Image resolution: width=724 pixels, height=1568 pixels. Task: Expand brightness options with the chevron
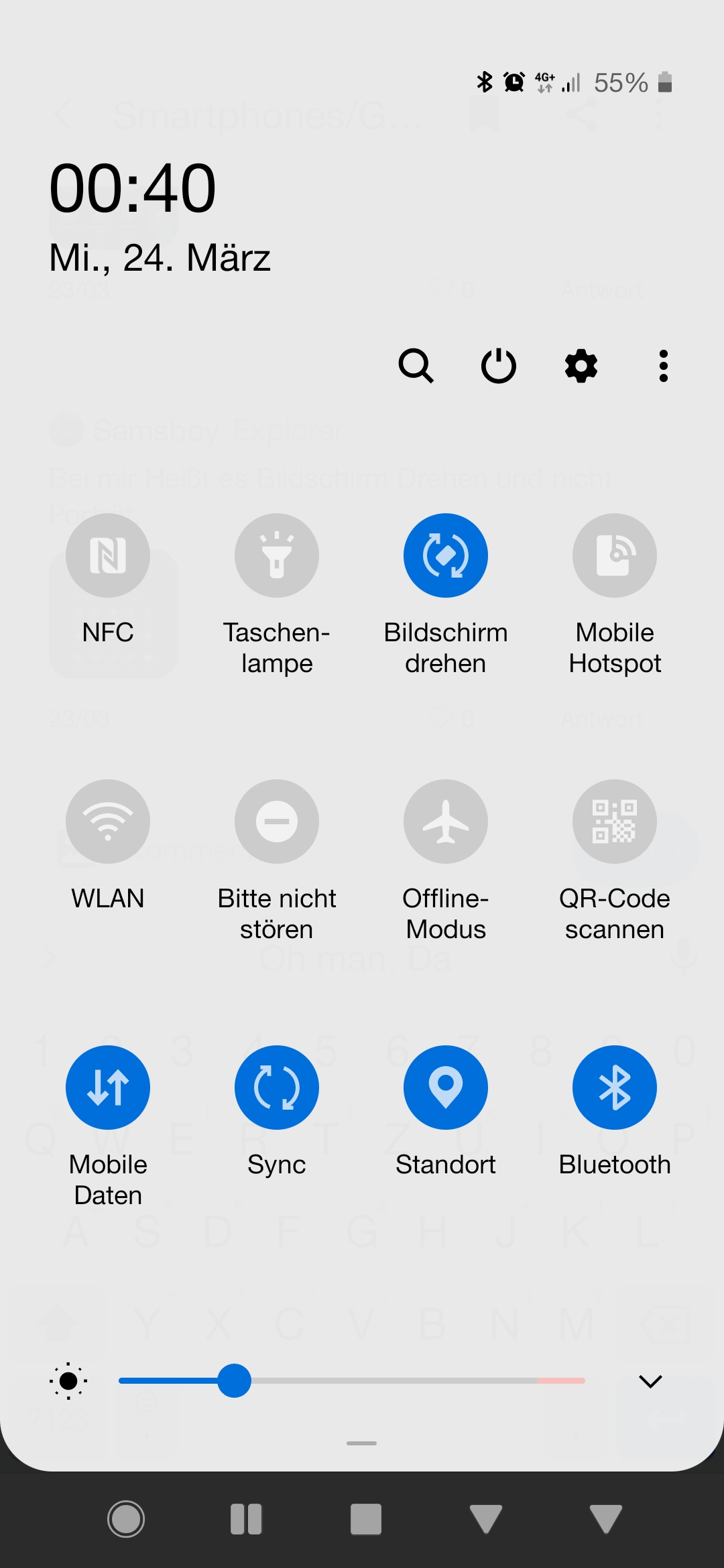point(650,1381)
